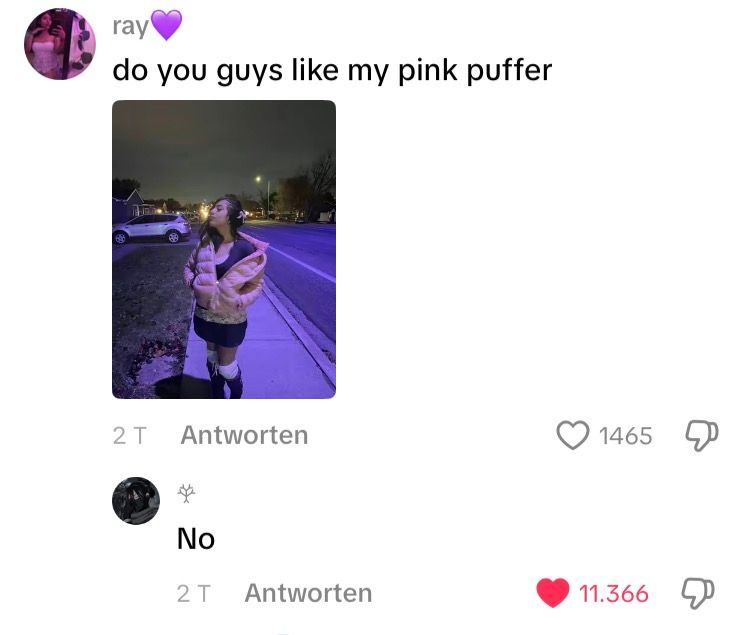750x635 pixels.
Task: Open the pink puffer photo attachment
Action: [223, 249]
